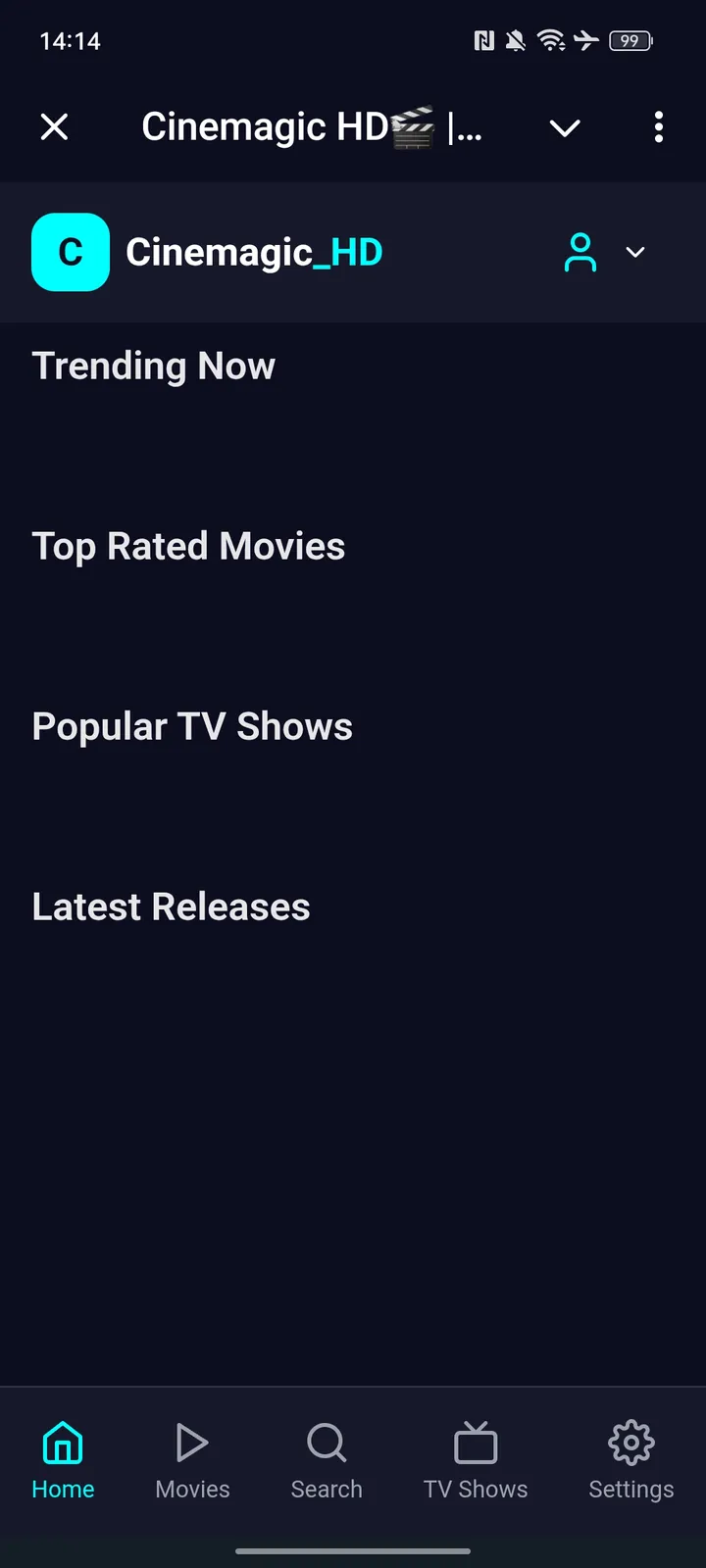Open Settings gear icon
706x1568 pixels.
[x=630, y=1442]
